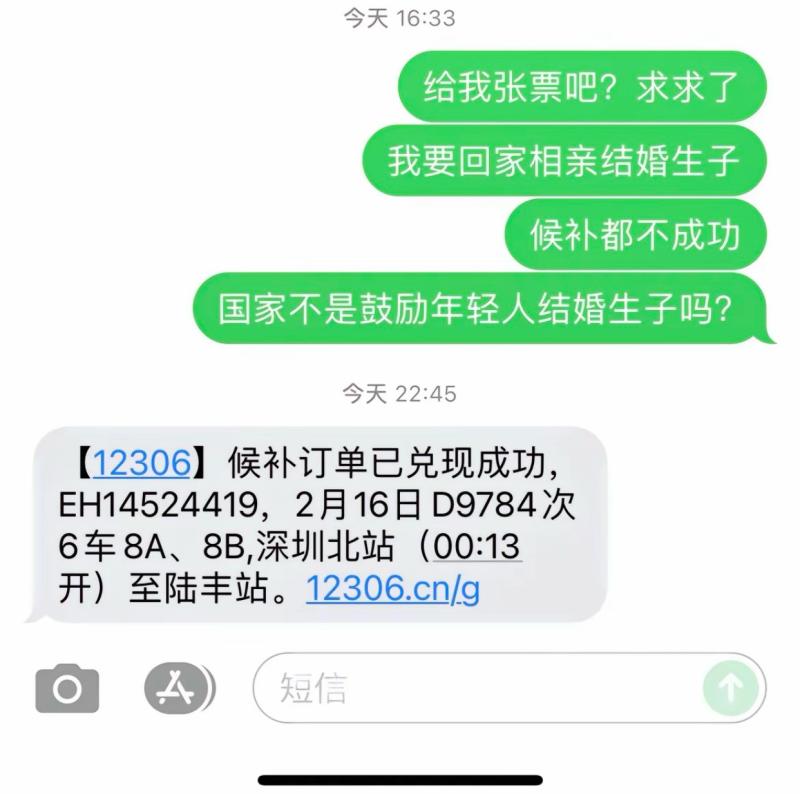Open the 12306.cn/g link

393,590
